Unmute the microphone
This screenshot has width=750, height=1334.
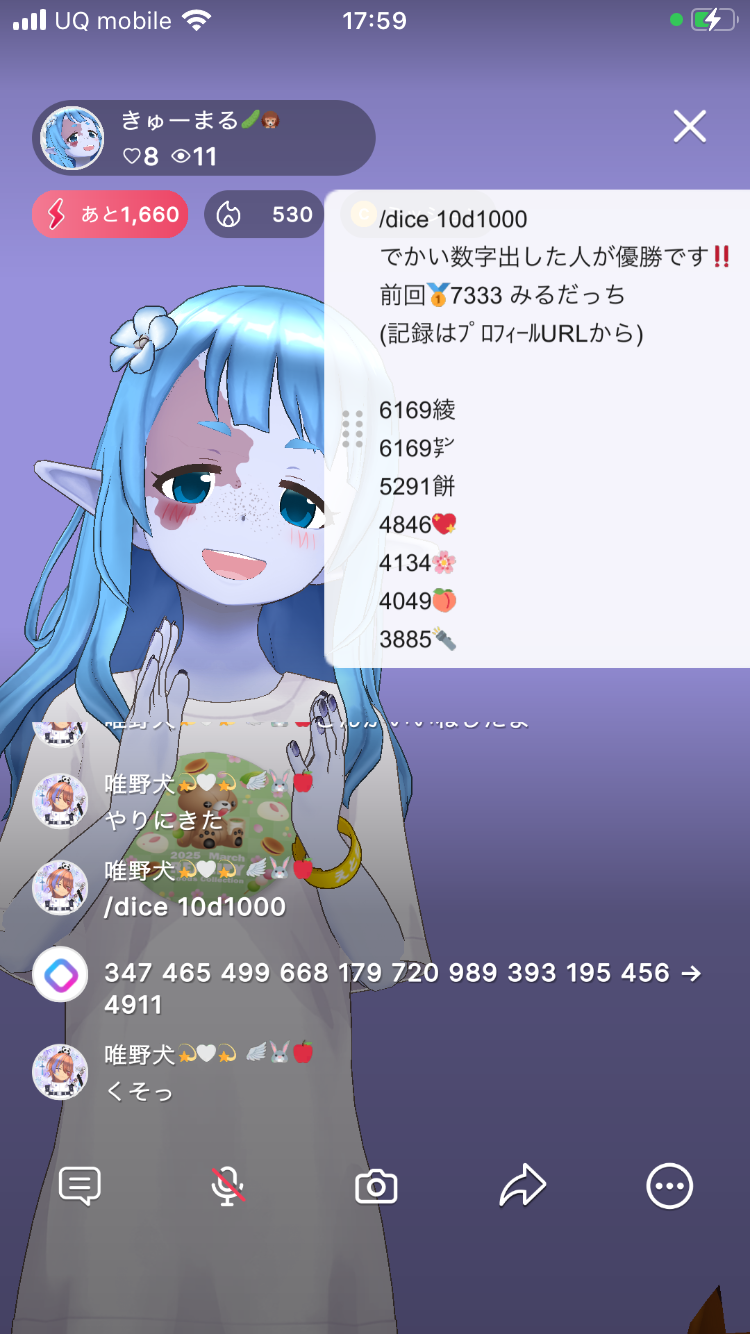228,1187
